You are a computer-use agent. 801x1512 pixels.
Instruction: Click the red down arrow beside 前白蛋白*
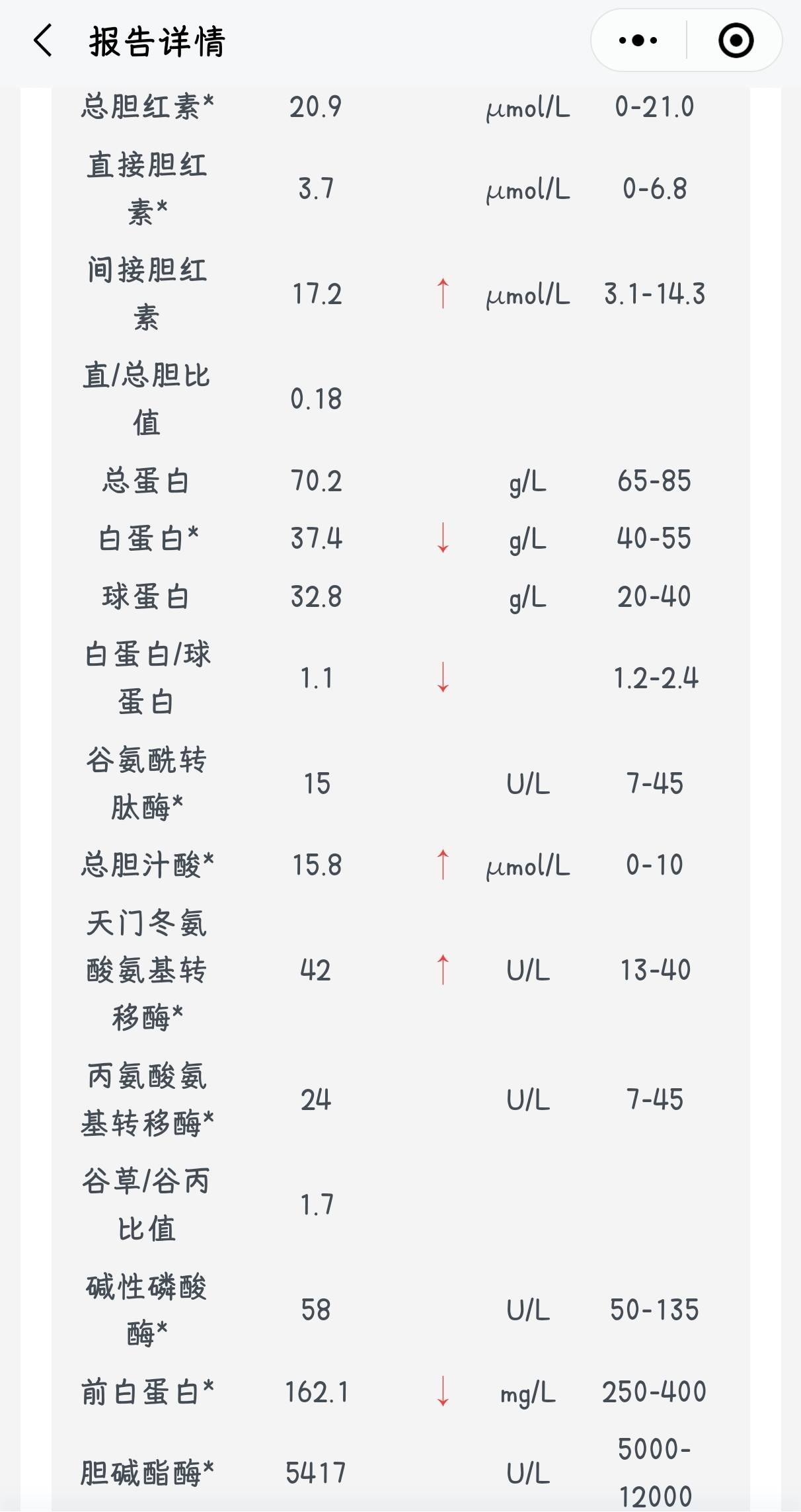(442, 1390)
